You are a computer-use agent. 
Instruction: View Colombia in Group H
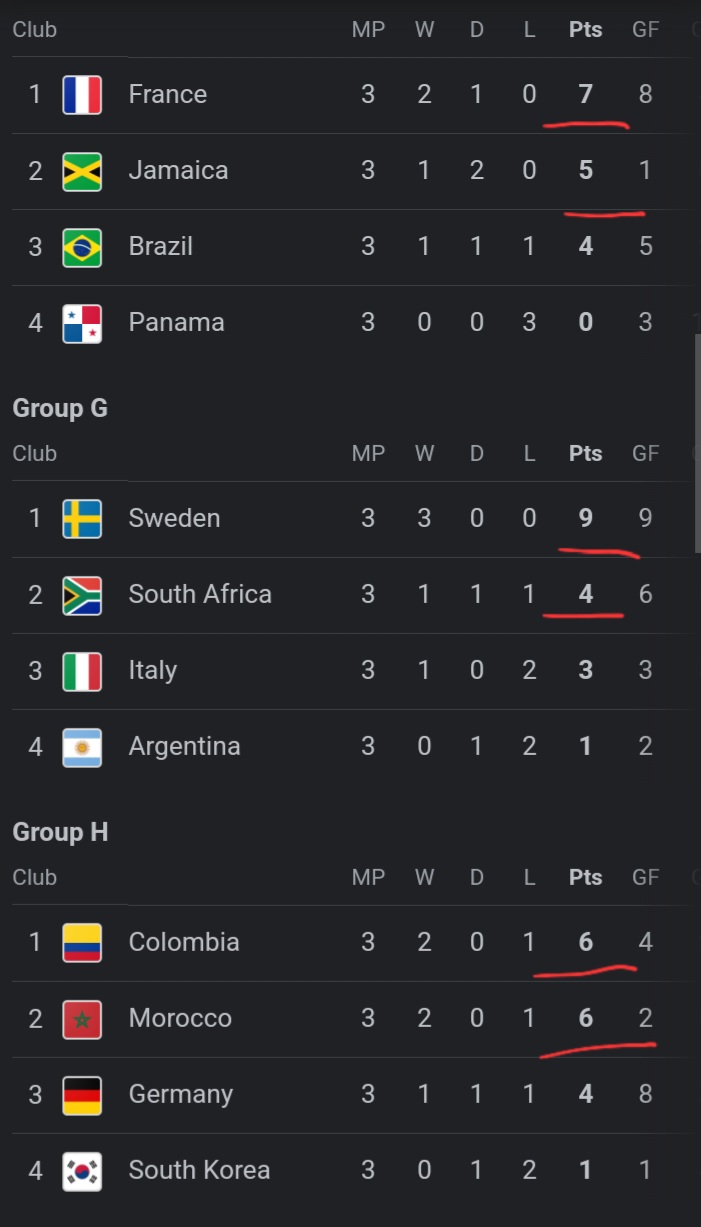(350, 943)
